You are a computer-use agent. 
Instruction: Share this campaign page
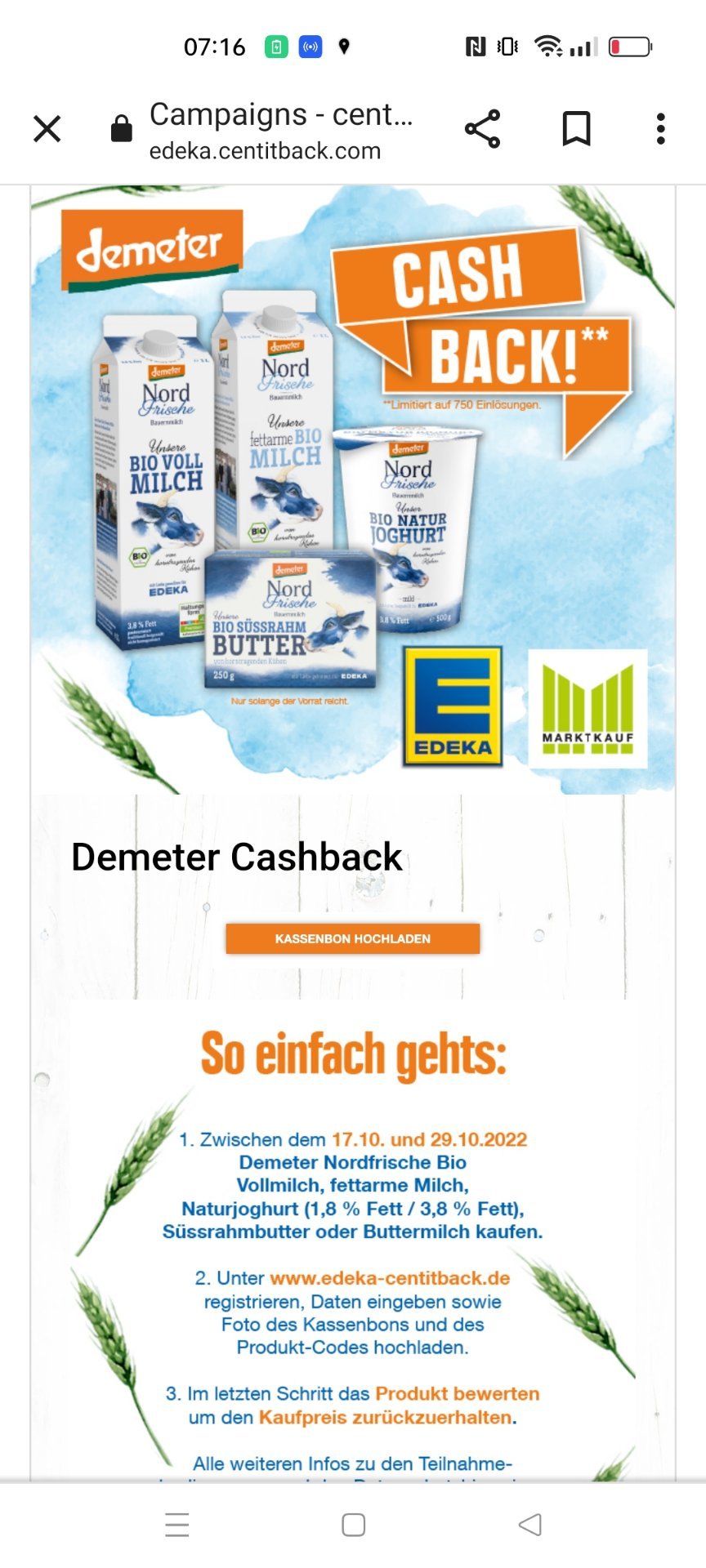[482, 128]
